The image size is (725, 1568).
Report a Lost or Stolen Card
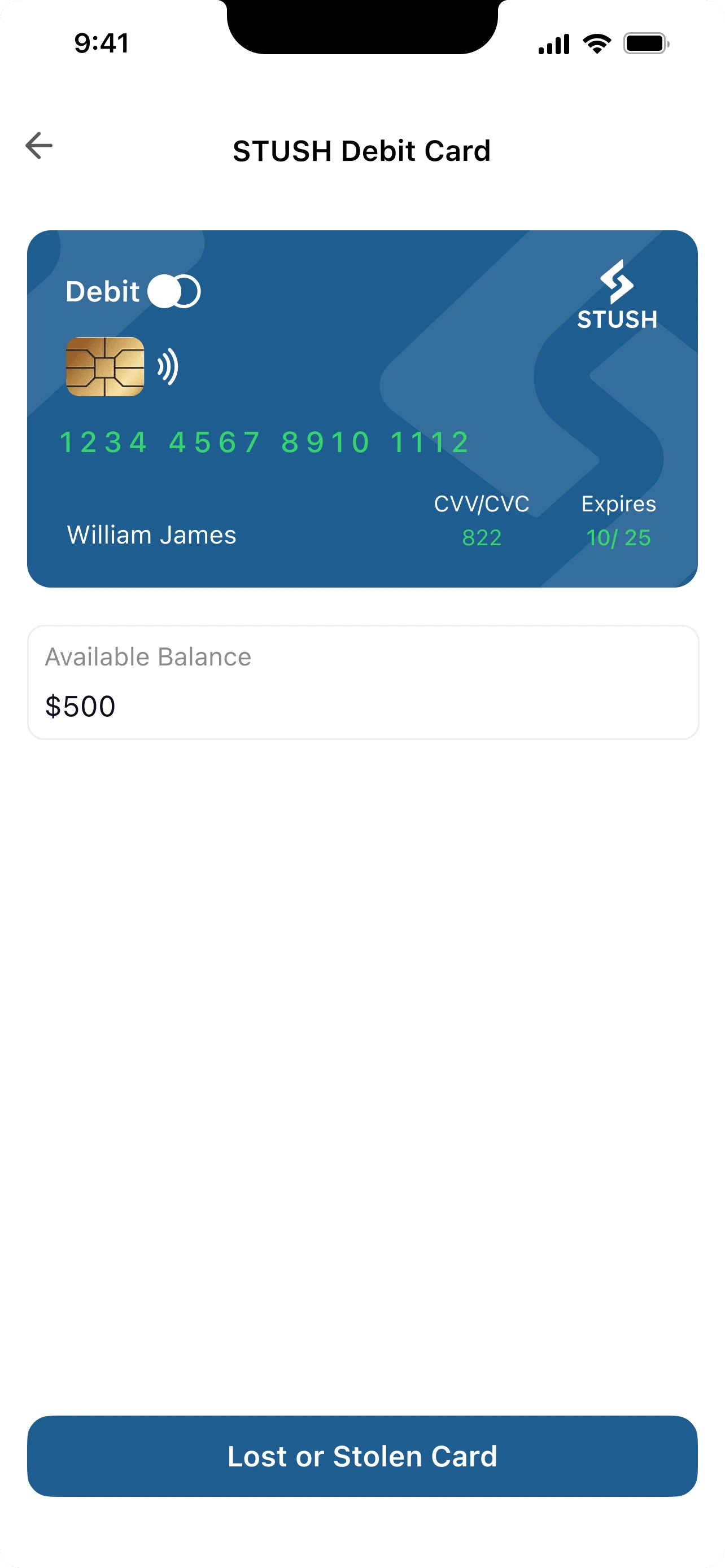point(362,1455)
